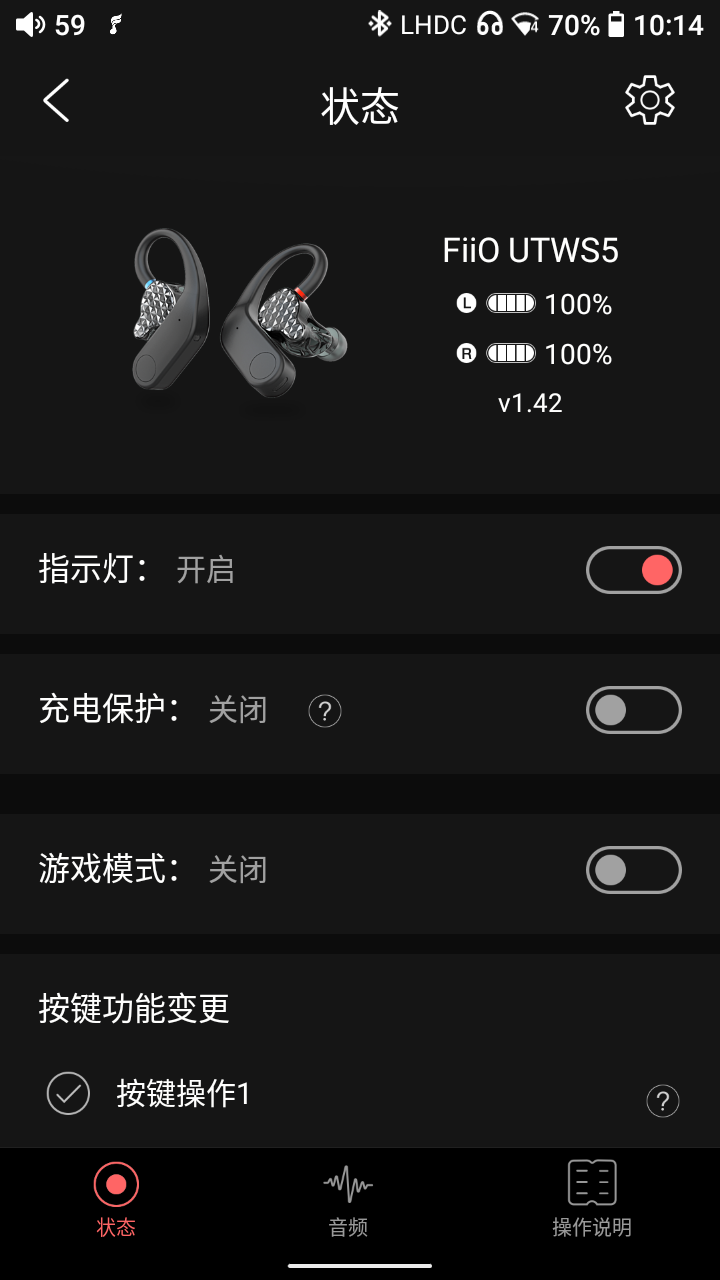Open the help icon beside 充电保护
720x1280 pixels.
[x=325, y=711]
